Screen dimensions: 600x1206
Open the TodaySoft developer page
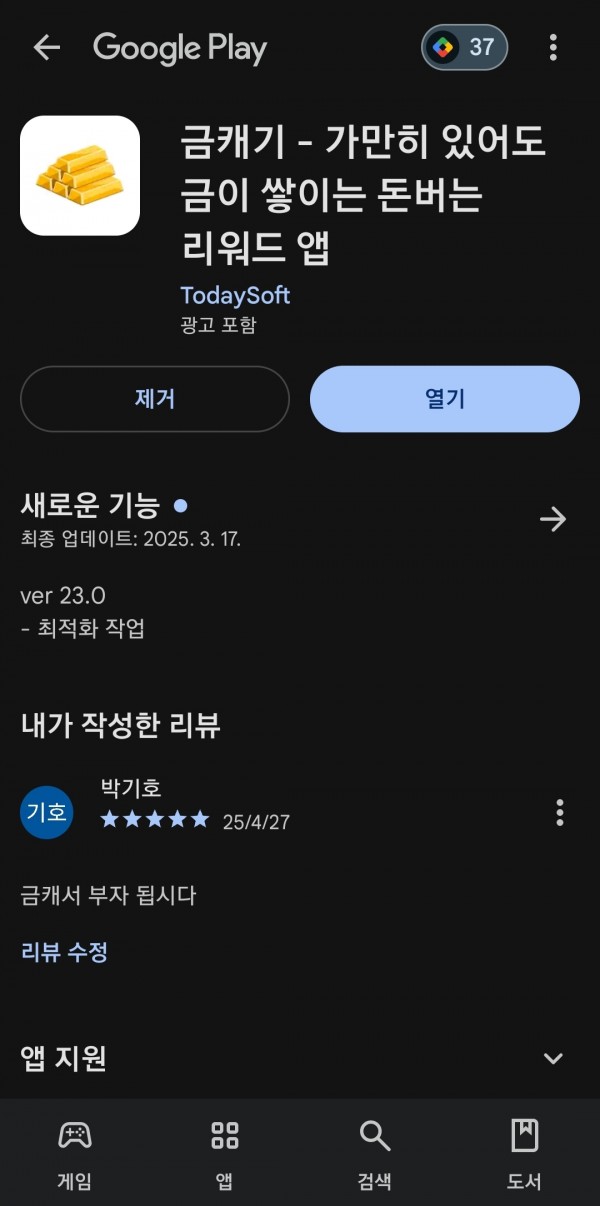[x=235, y=295]
